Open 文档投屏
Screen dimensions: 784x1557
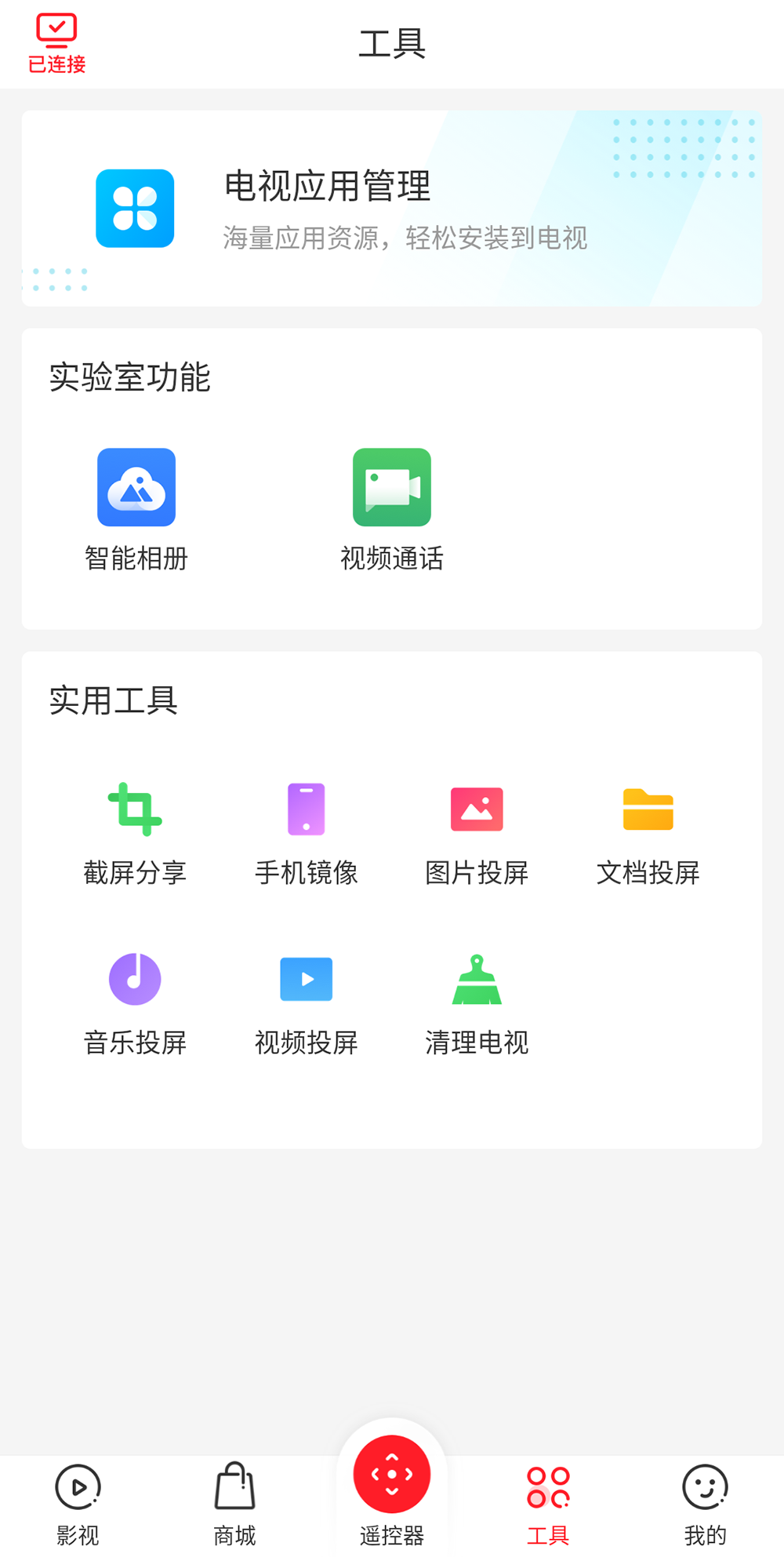(x=648, y=835)
